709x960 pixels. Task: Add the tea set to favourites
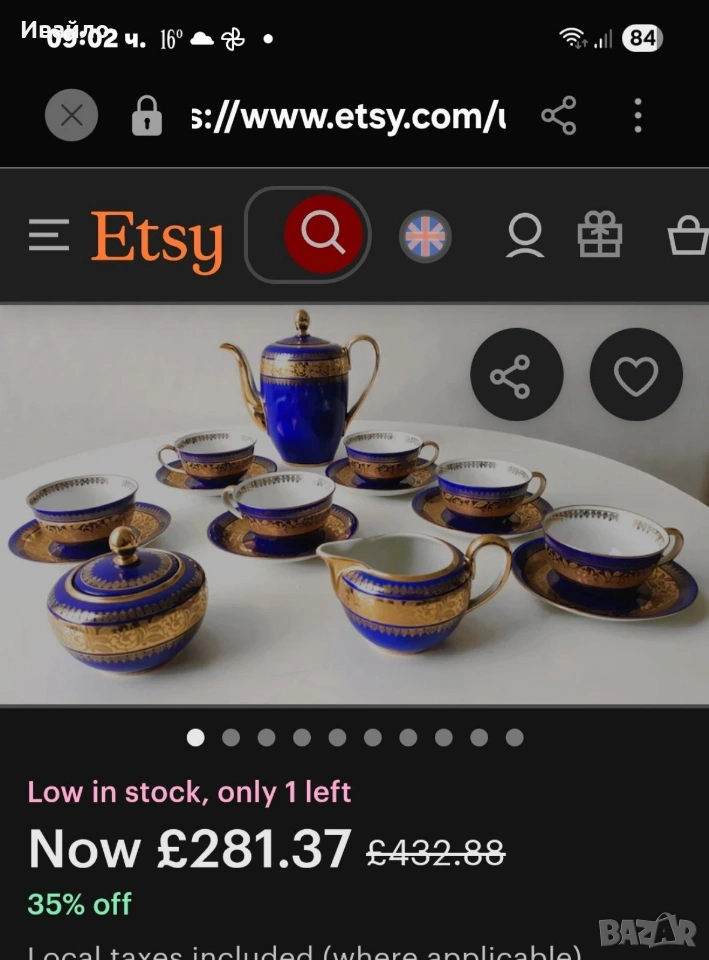click(636, 375)
